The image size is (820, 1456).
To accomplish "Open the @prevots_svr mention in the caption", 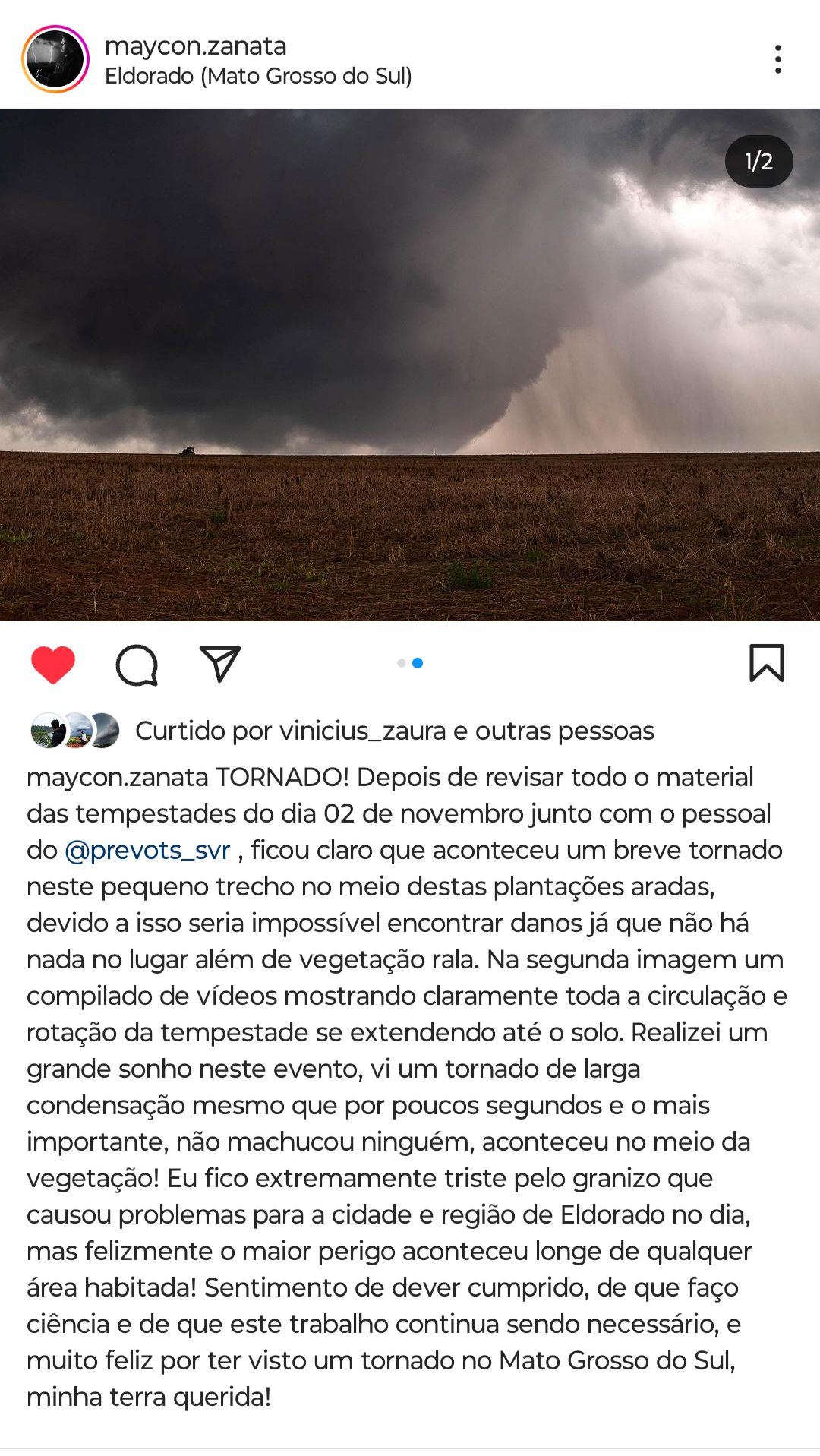I will click(147, 850).
